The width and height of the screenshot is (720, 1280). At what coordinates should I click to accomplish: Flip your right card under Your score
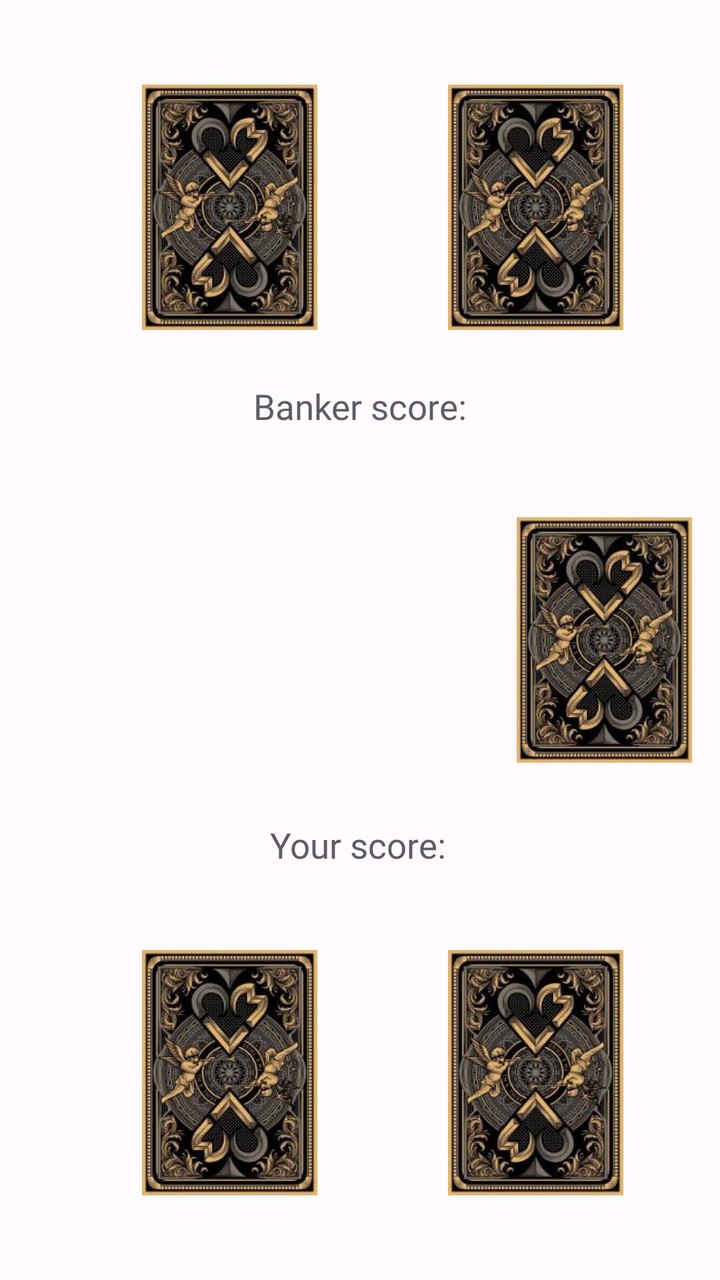tap(535, 1072)
